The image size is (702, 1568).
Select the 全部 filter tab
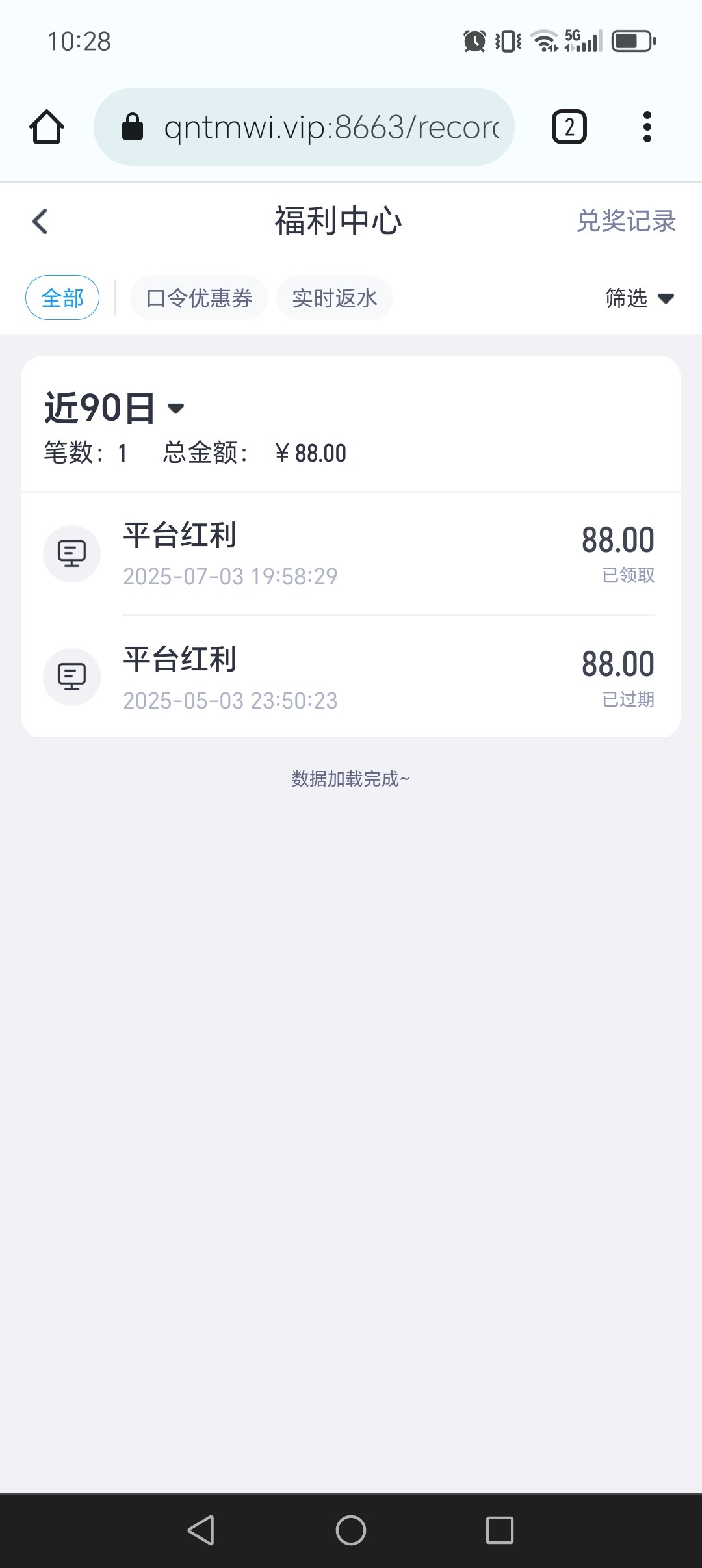click(x=62, y=298)
